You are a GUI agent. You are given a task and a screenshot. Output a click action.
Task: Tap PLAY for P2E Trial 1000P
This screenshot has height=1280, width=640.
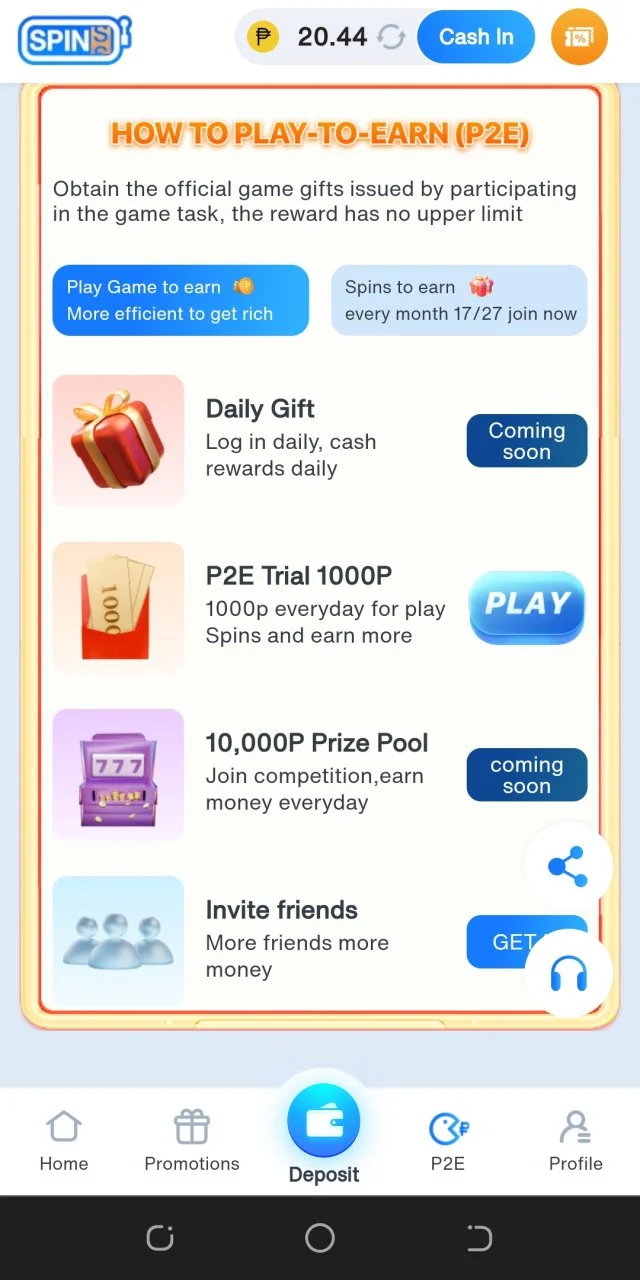point(527,607)
